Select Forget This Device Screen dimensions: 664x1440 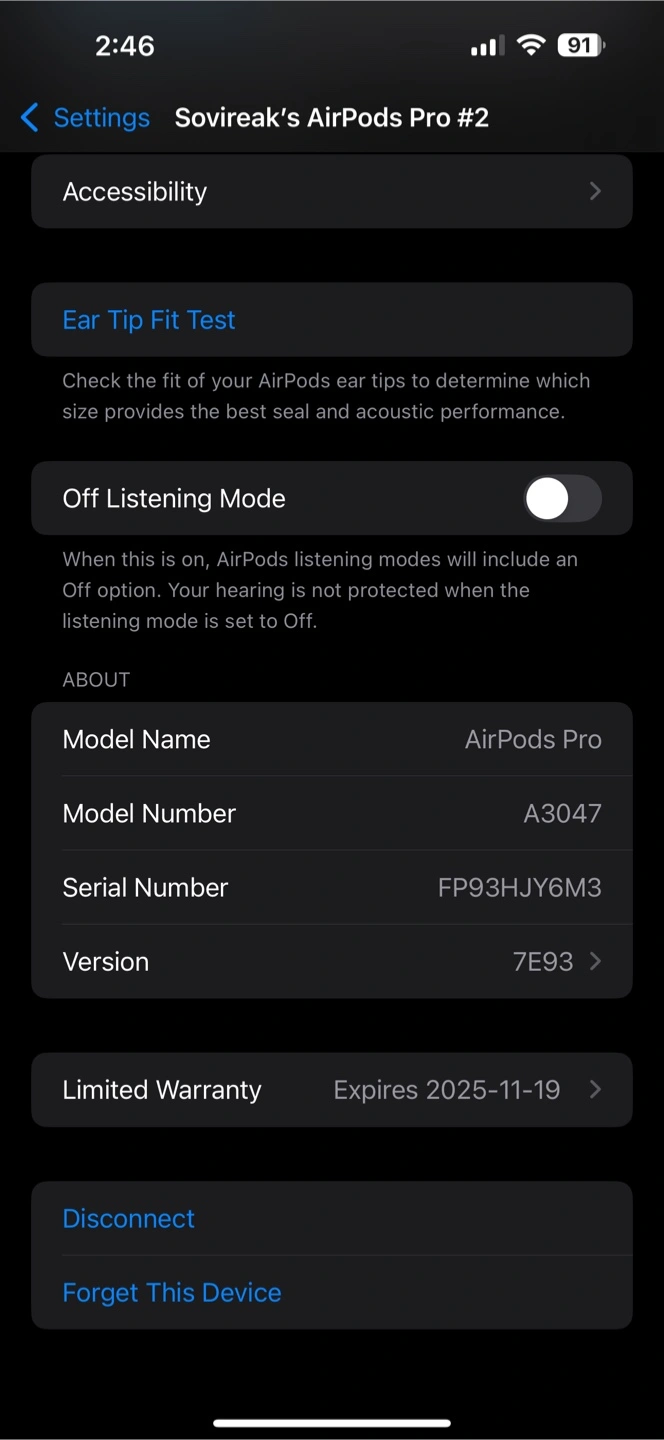coord(332,1292)
